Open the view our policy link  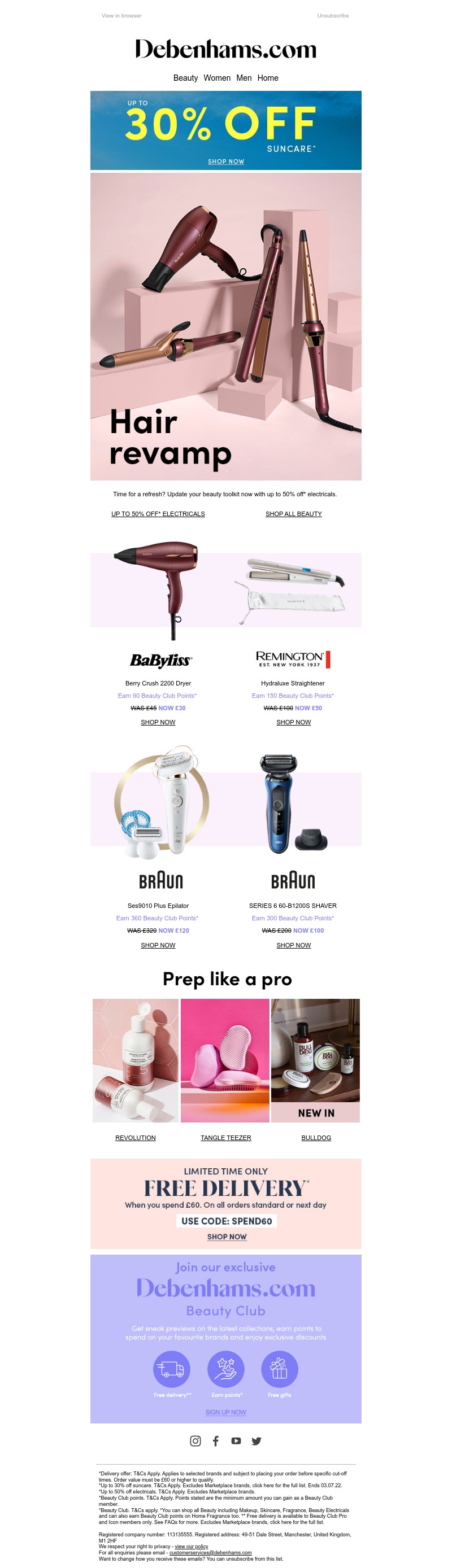192,1546
